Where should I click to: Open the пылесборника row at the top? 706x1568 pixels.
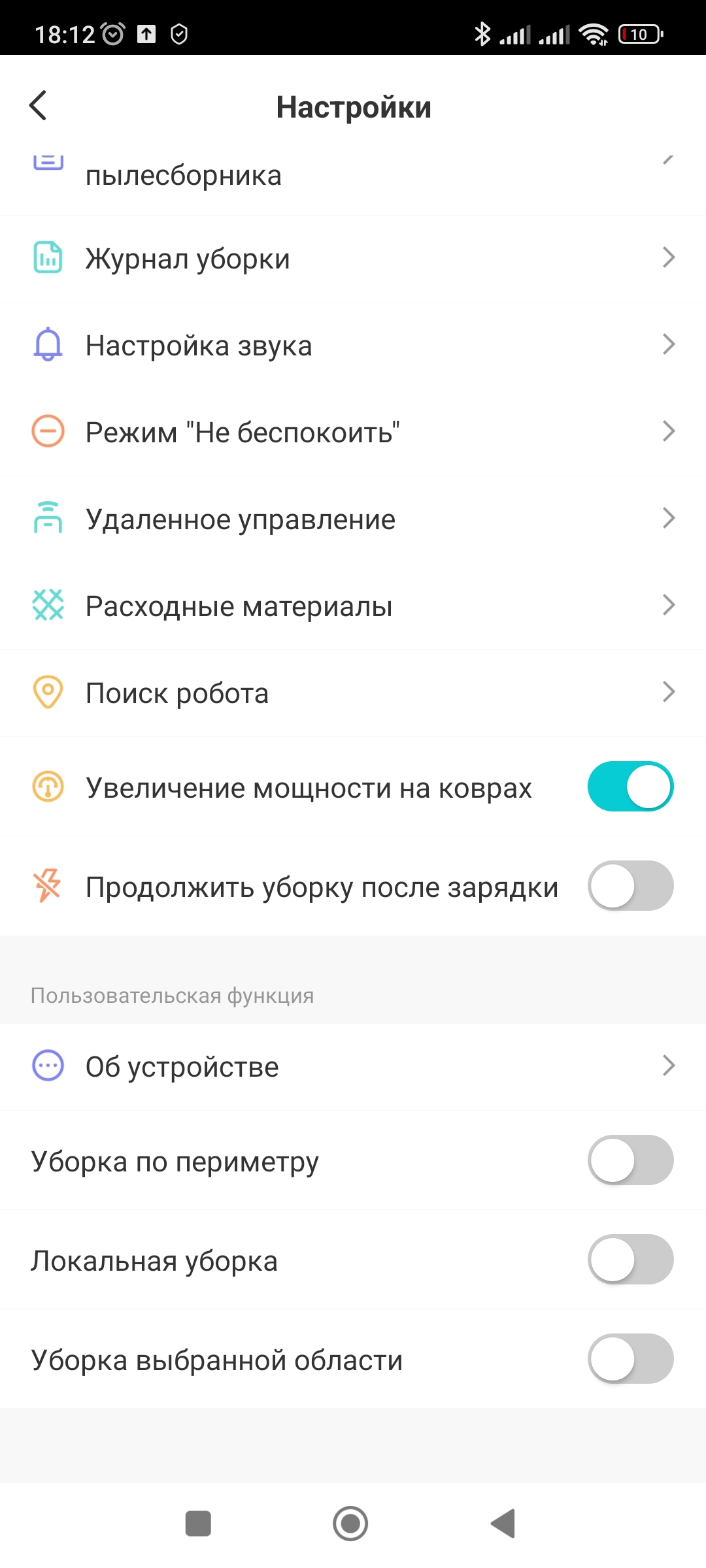point(353,176)
